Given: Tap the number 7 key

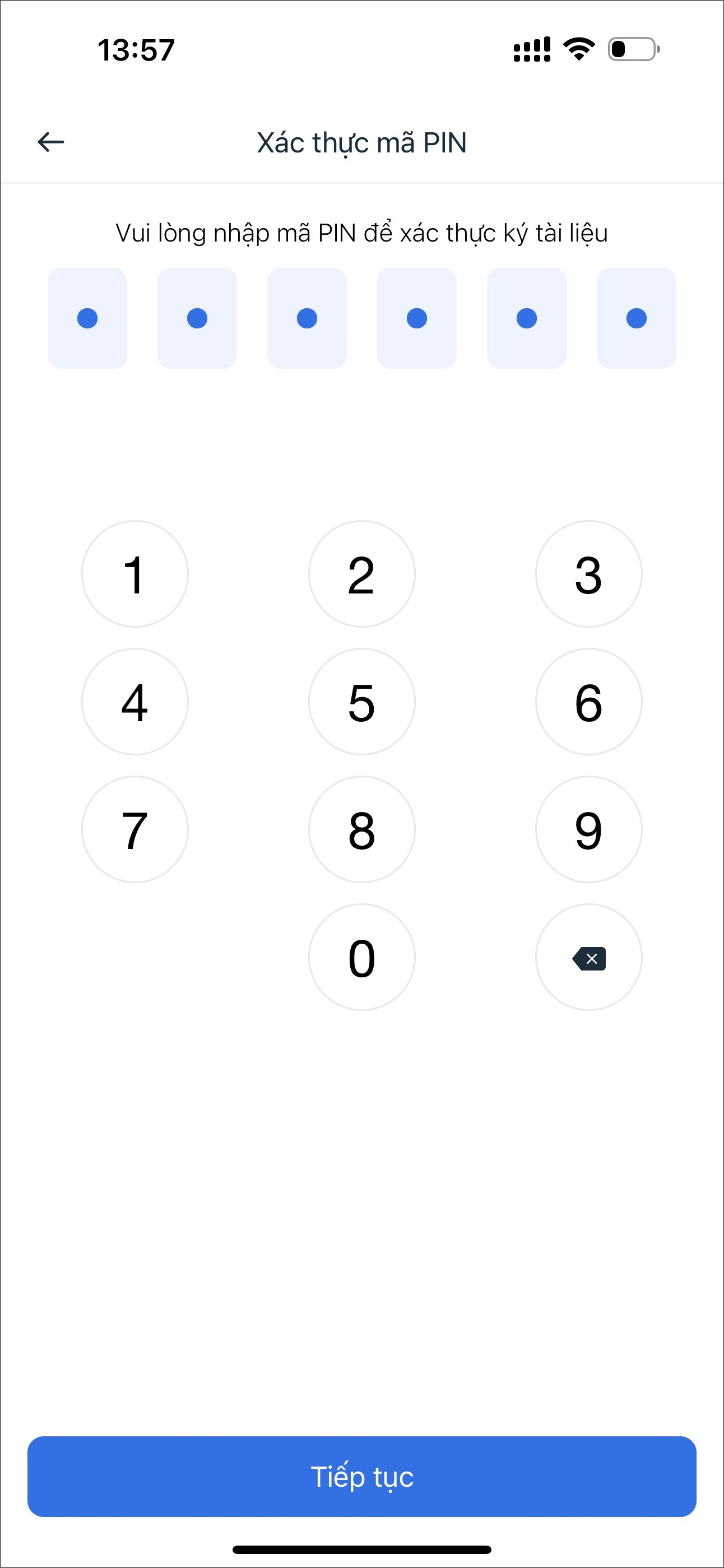Looking at the screenshot, I should pyautogui.click(x=134, y=829).
